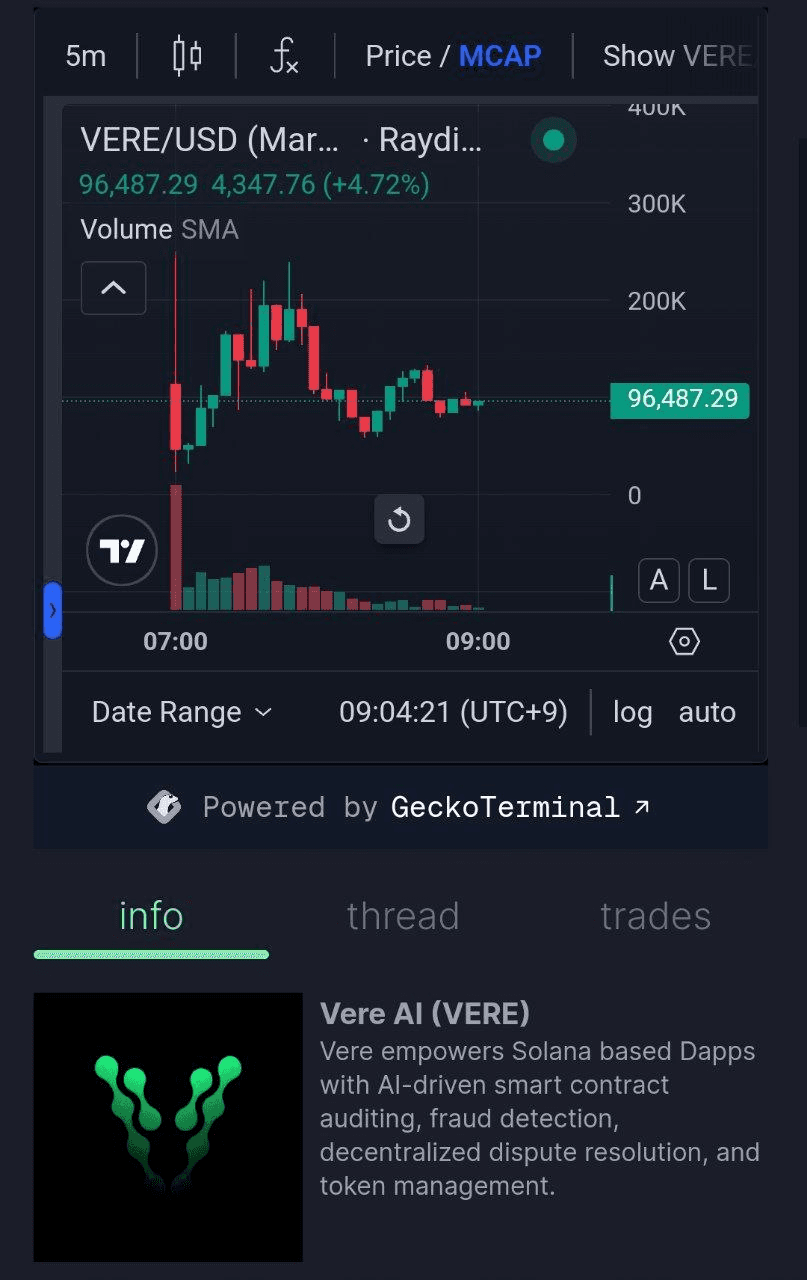807x1280 pixels.
Task: Enable auto scale with the A button
Action: [x=659, y=580]
